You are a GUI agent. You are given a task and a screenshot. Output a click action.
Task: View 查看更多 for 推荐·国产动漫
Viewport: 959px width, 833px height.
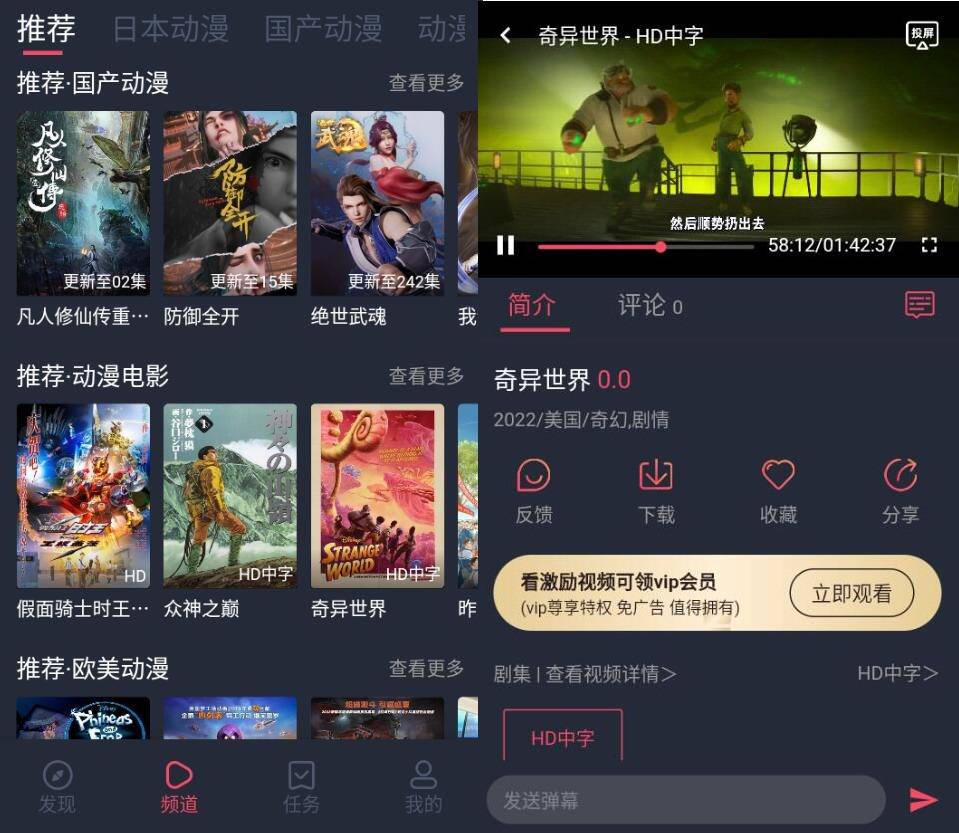[426, 83]
